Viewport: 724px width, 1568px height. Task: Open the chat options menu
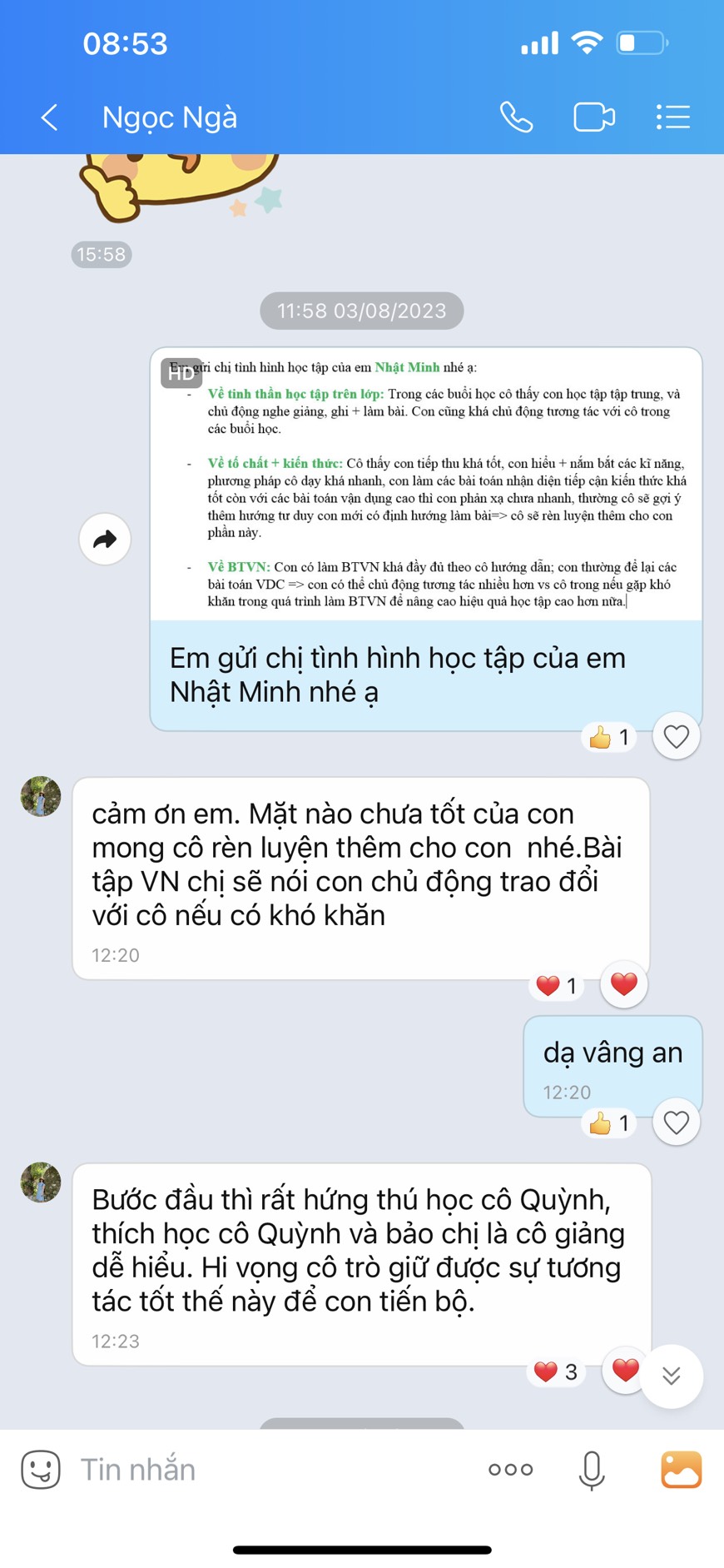(672, 117)
